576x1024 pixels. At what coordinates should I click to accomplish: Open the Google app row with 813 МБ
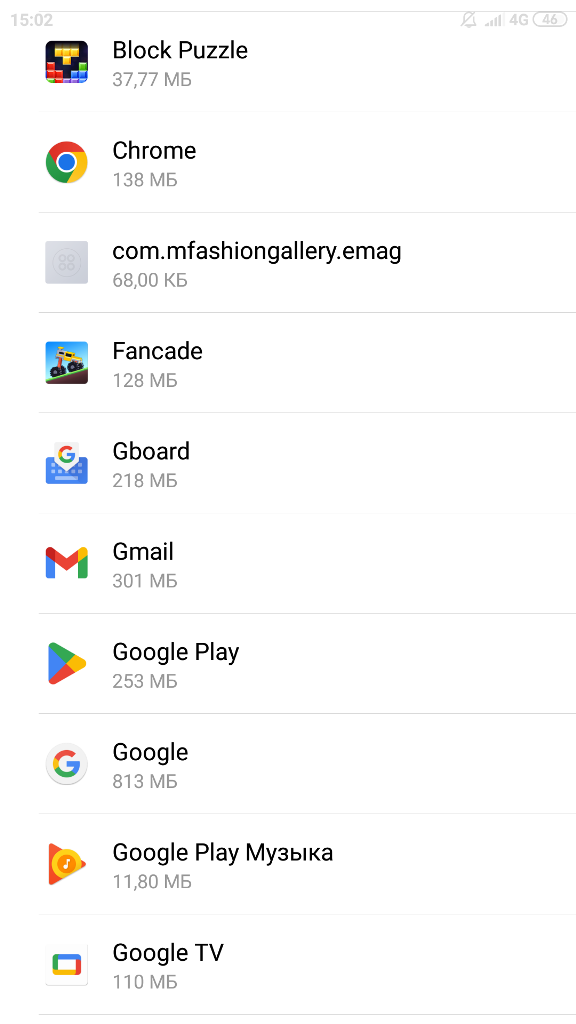click(x=288, y=764)
